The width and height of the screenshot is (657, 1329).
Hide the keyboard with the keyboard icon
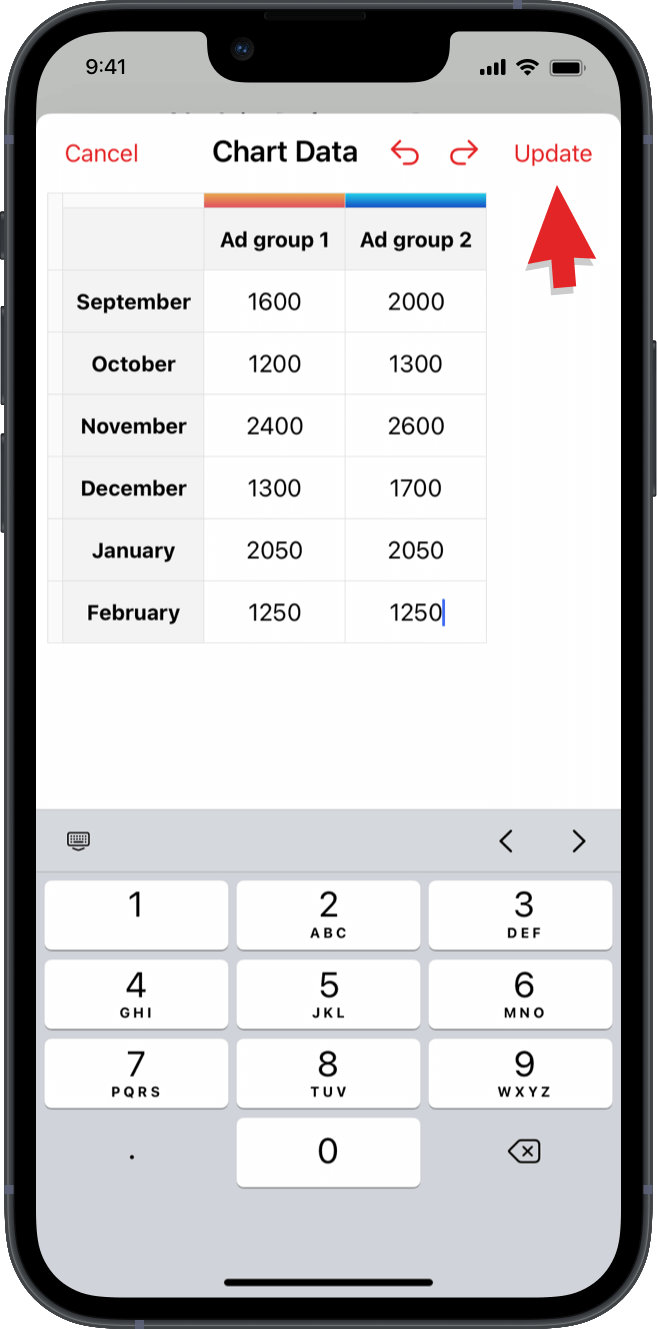[x=79, y=840]
